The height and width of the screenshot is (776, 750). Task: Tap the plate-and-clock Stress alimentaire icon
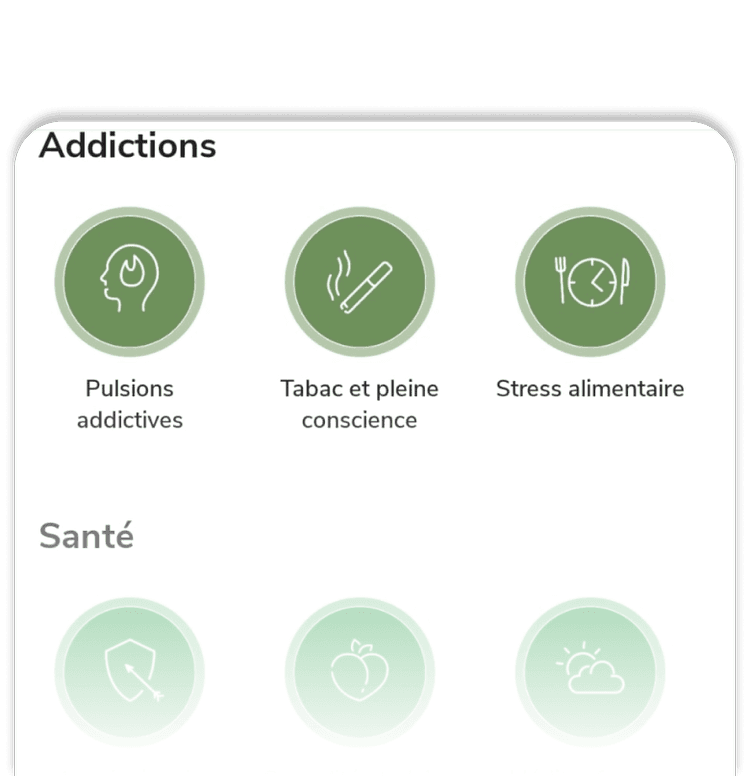tap(590, 281)
